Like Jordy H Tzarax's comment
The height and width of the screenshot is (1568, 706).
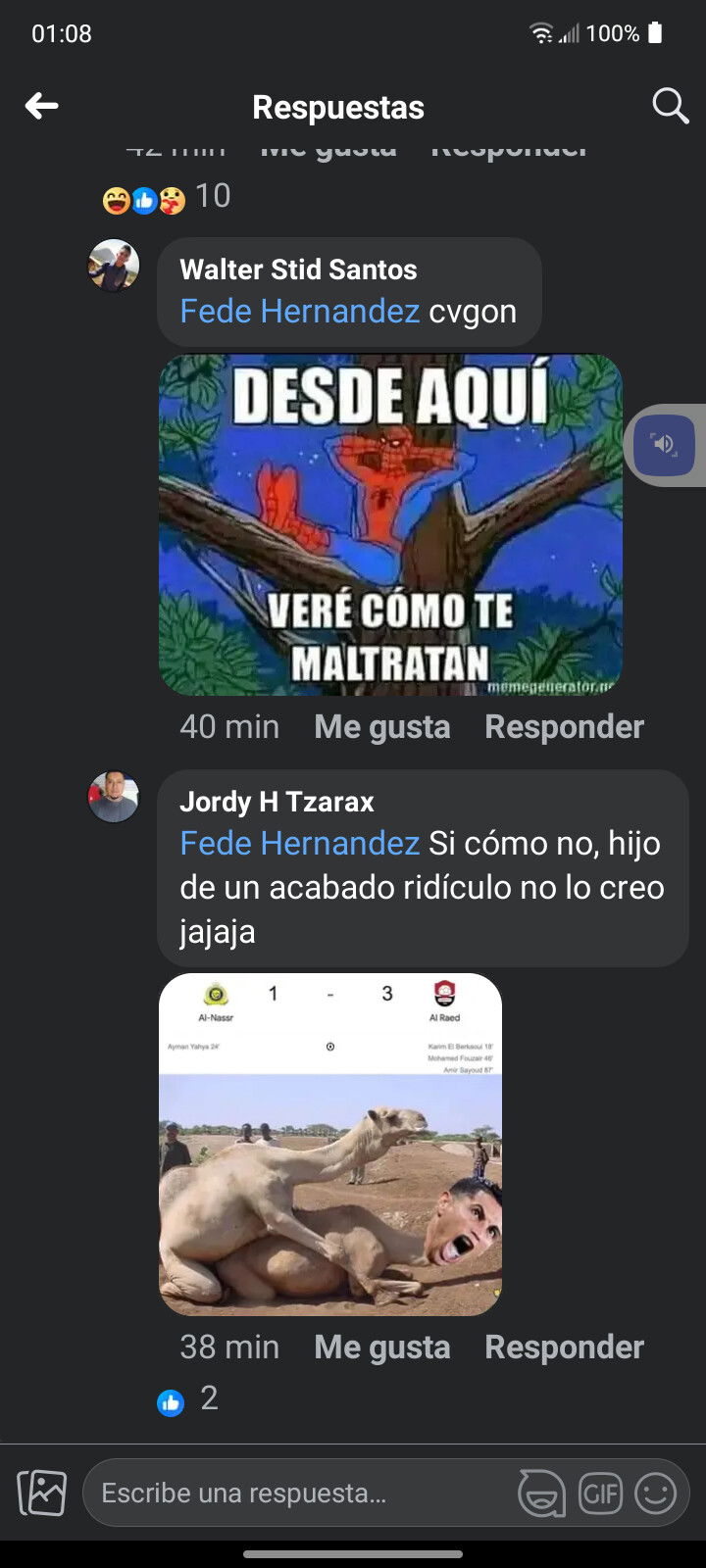[382, 1347]
